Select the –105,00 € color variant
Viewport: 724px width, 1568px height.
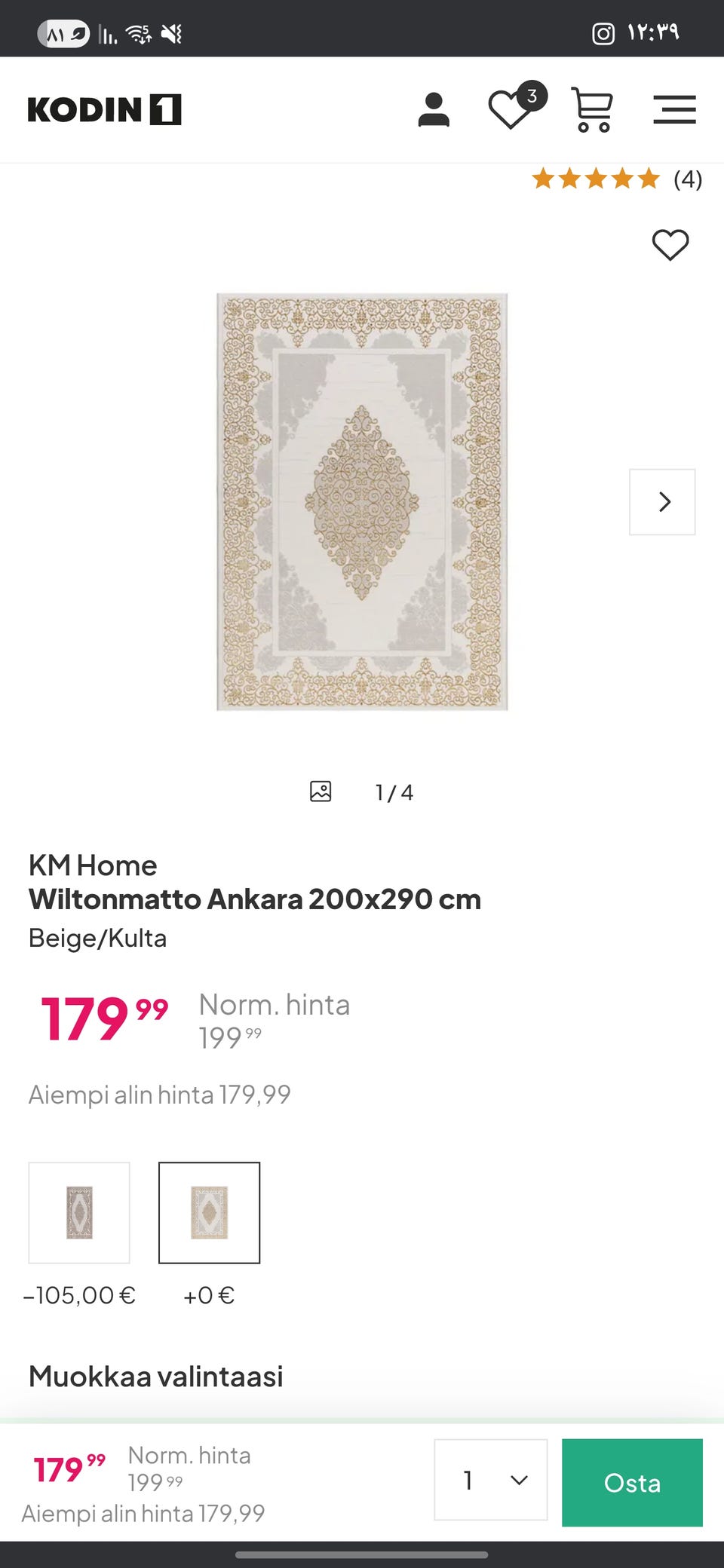pos(79,1212)
